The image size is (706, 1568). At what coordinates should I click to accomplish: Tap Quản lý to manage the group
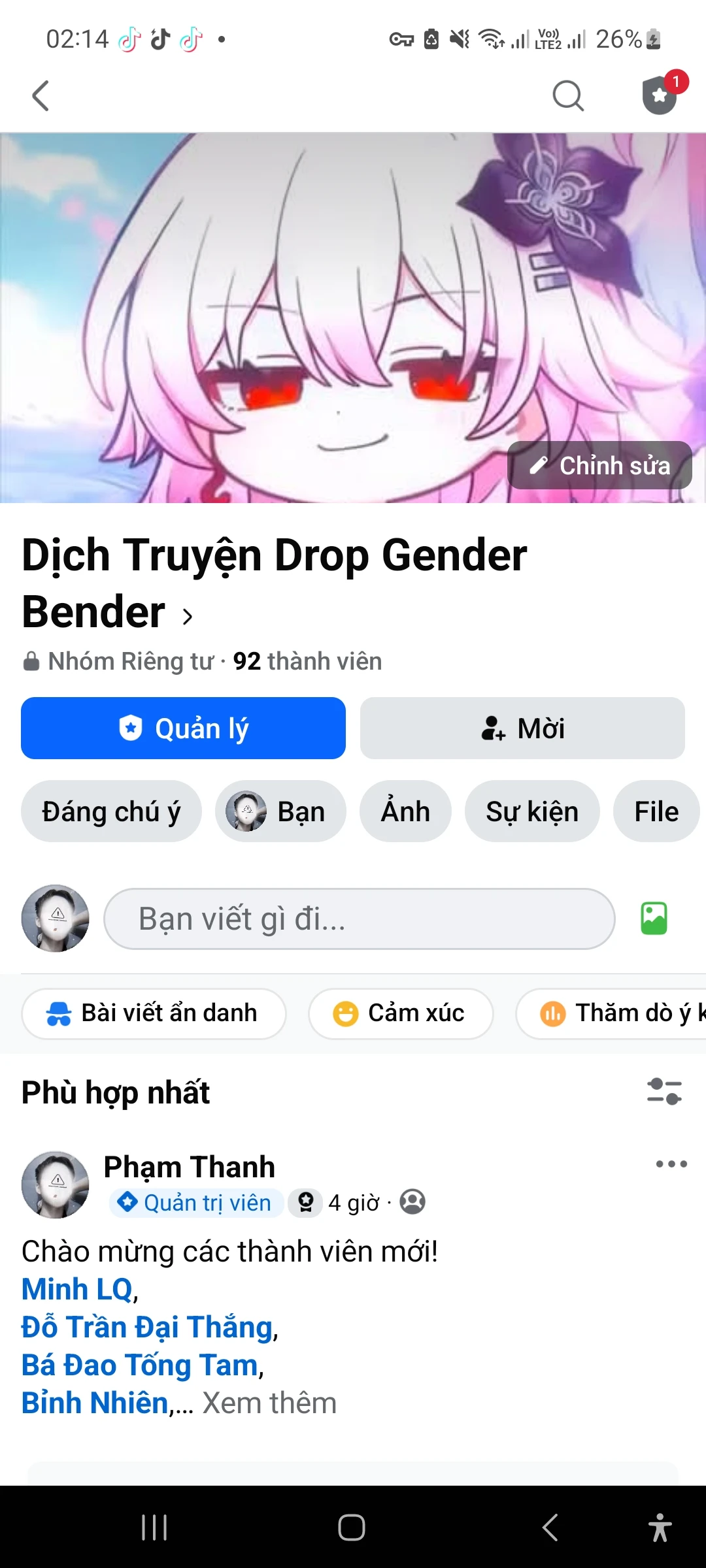point(183,728)
